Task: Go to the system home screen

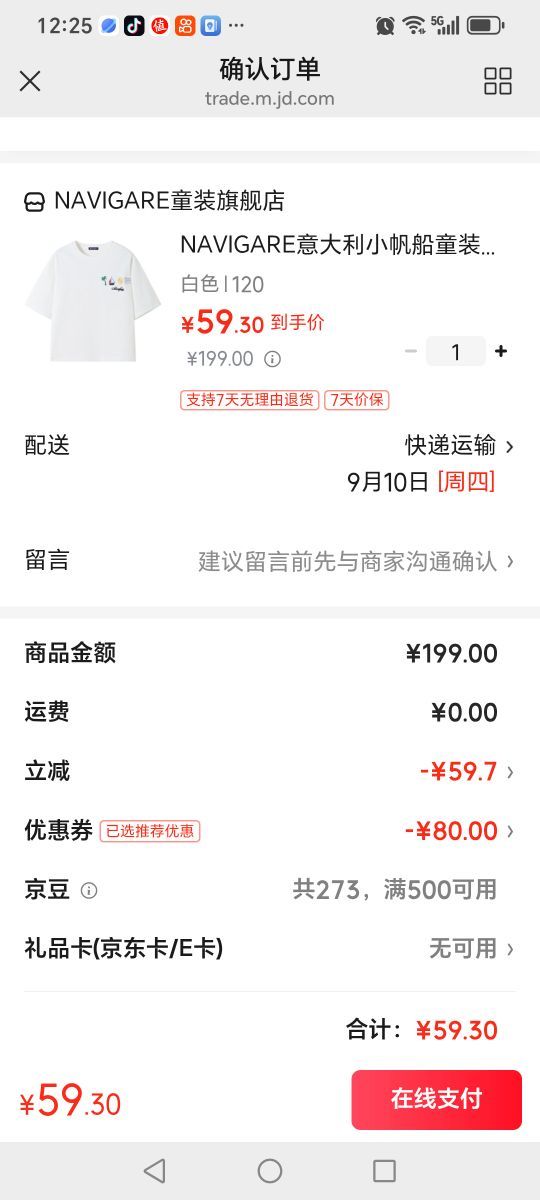Action: [270, 1171]
